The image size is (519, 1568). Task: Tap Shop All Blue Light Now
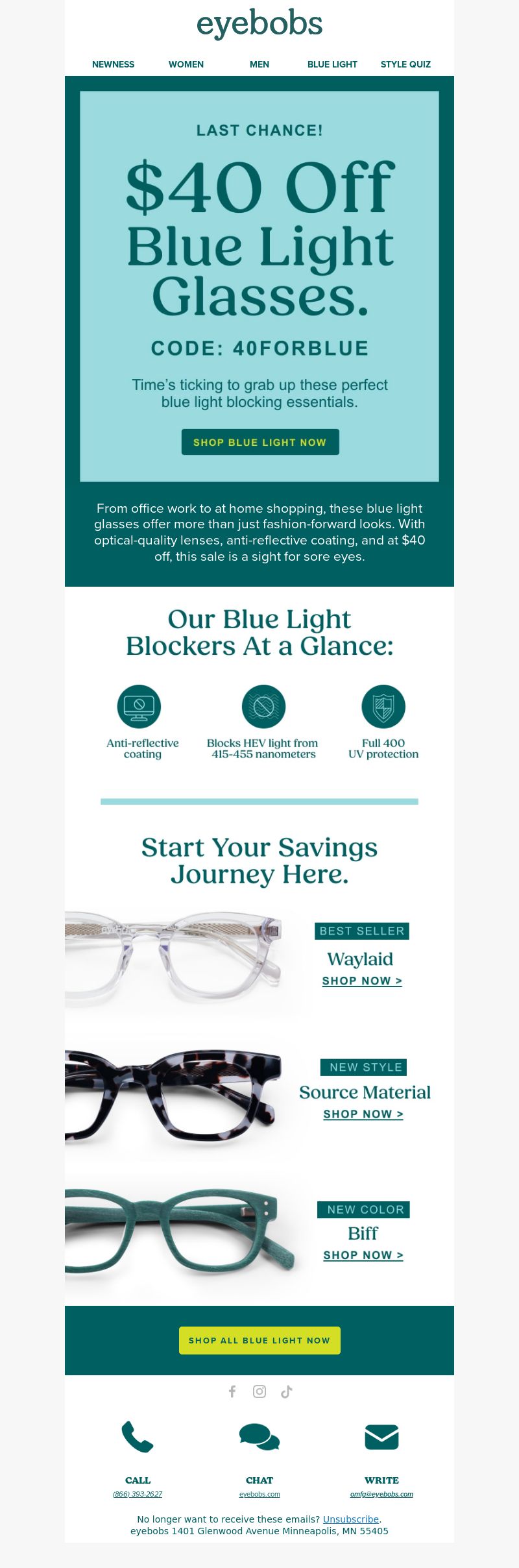(x=259, y=1340)
